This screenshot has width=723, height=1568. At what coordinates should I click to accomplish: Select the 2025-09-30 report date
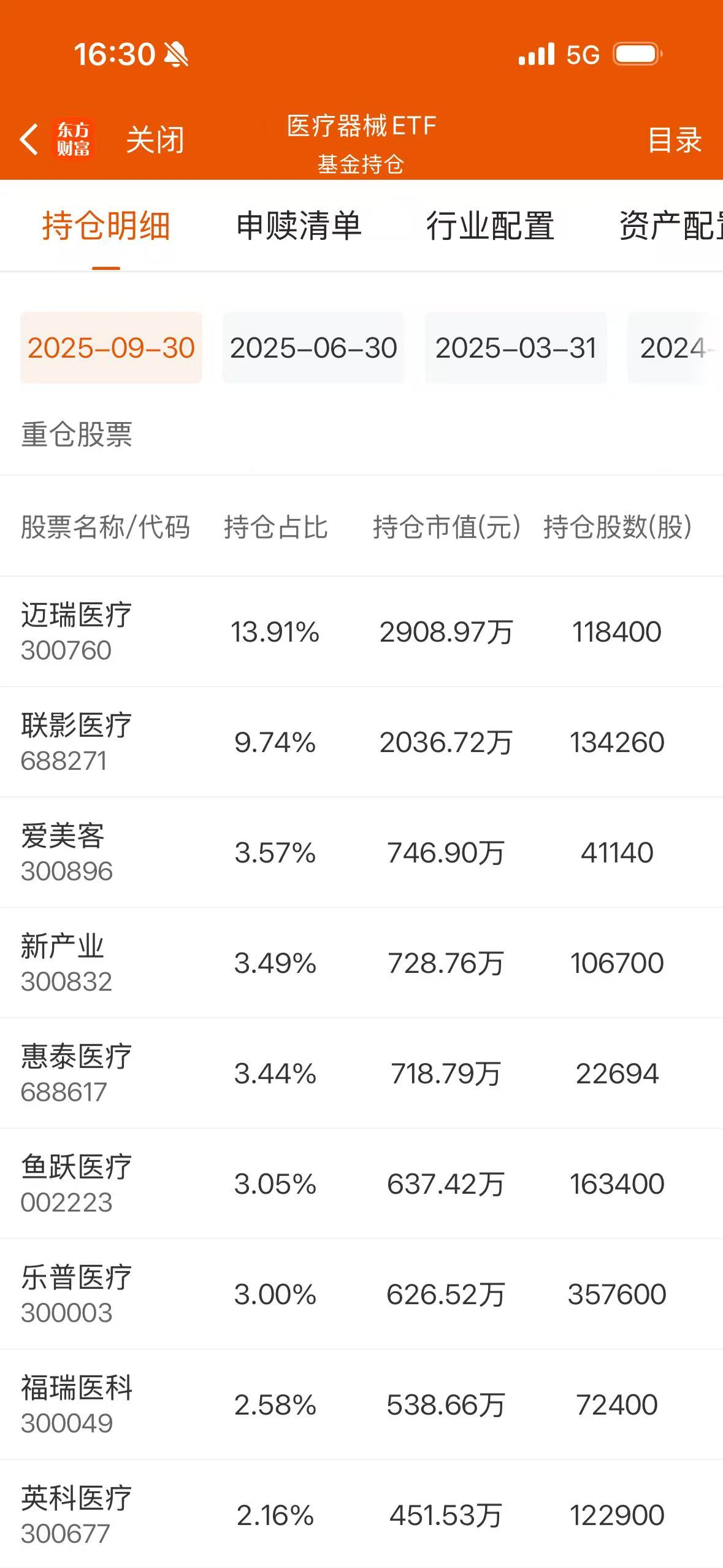(111, 348)
